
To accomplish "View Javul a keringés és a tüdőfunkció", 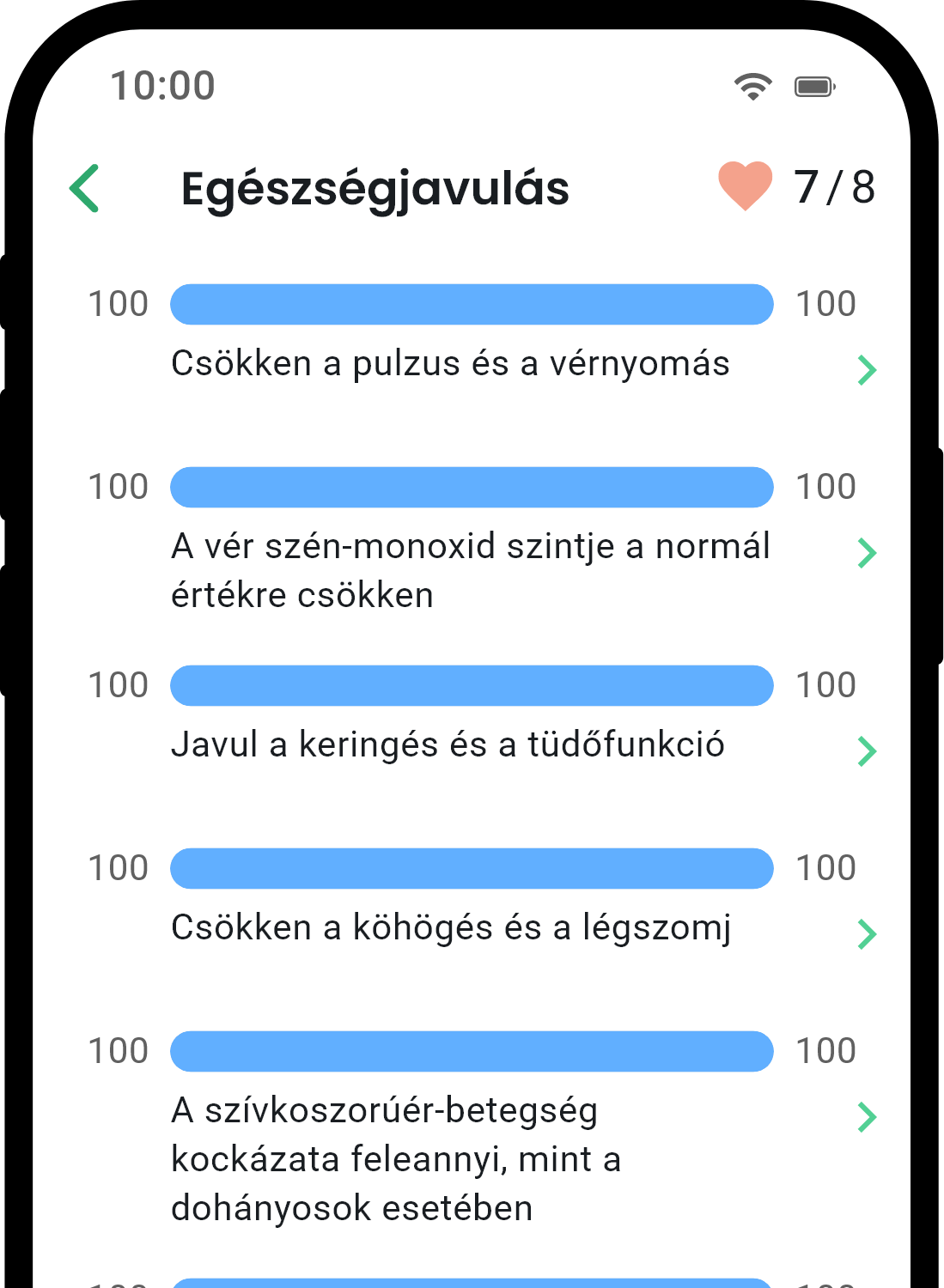I will (867, 751).
